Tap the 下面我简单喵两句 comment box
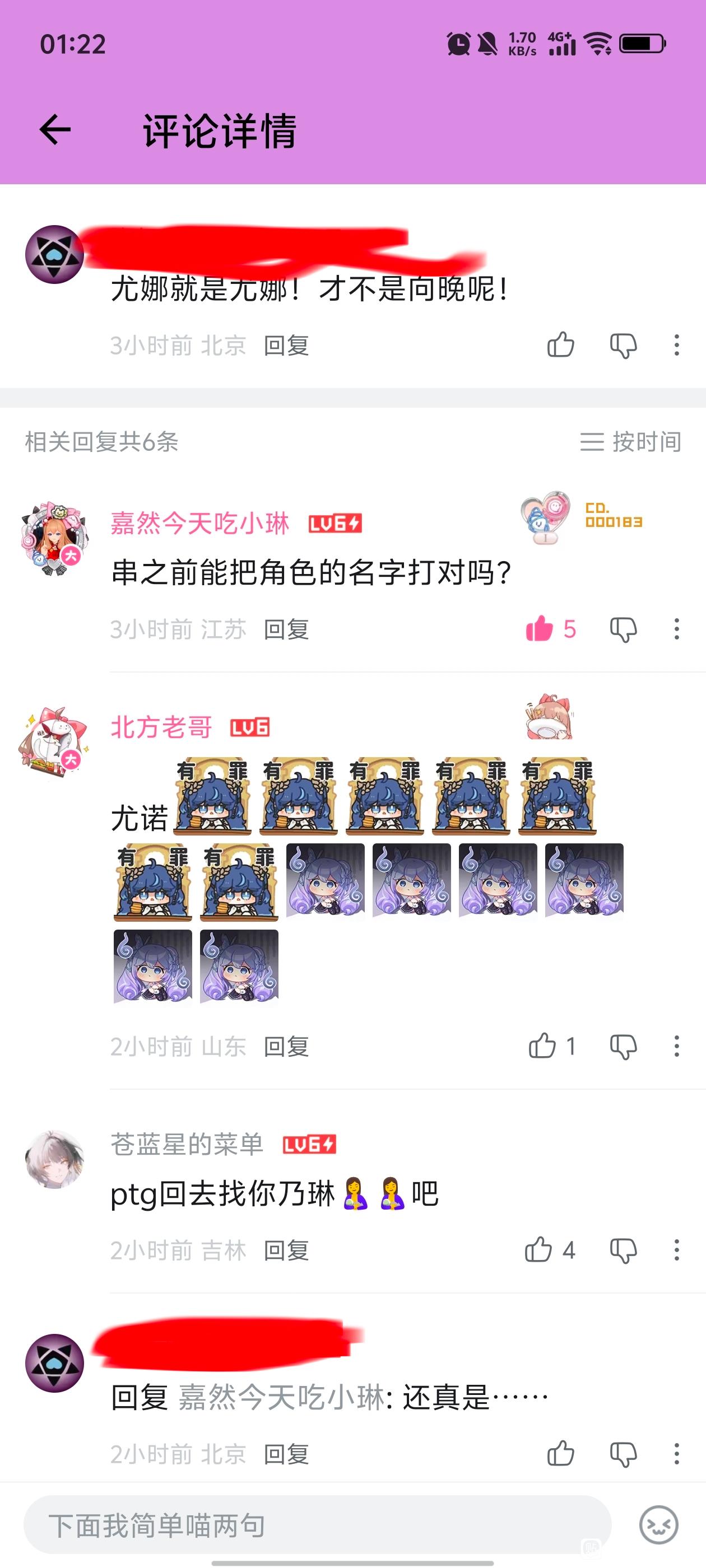Image resolution: width=706 pixels, height=1568 pixels. click(x=317, y=1525)
